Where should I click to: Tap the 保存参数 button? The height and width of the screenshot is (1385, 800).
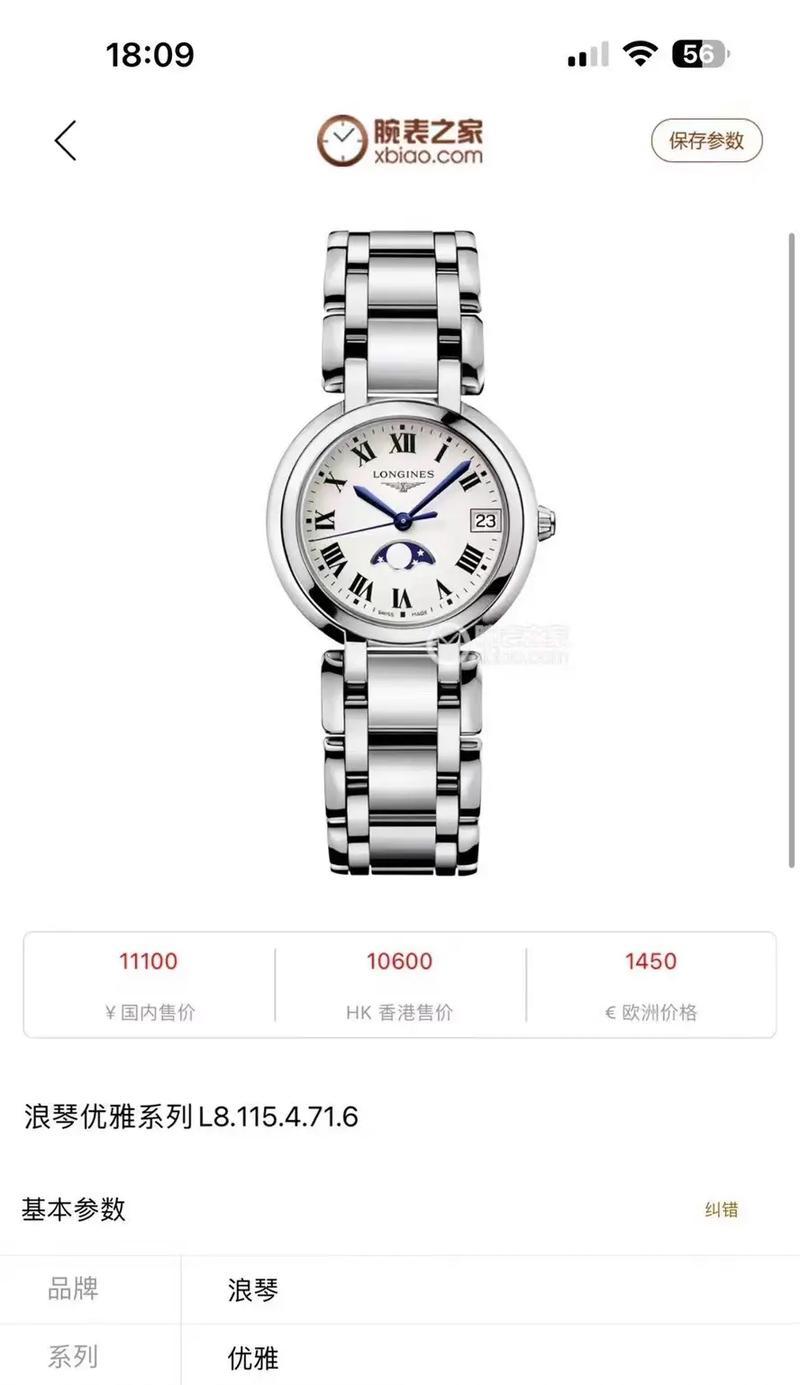[706, 141]
